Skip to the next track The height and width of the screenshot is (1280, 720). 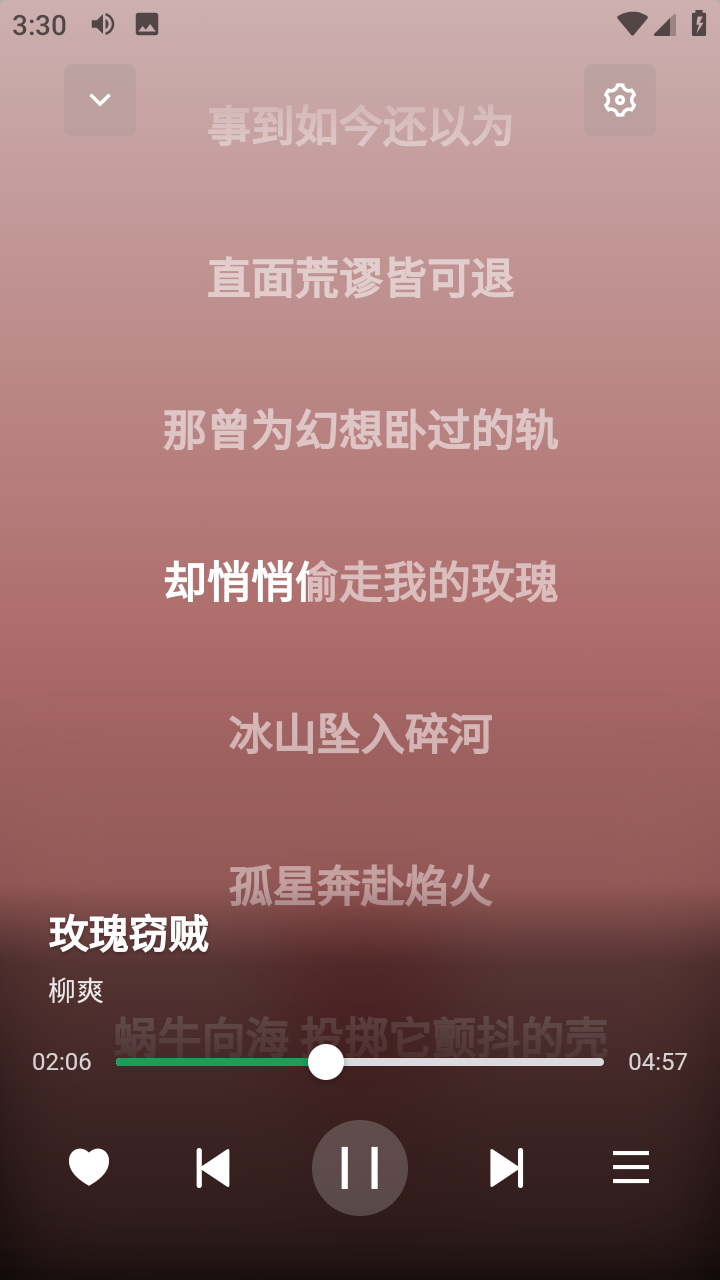(506, 1167)
